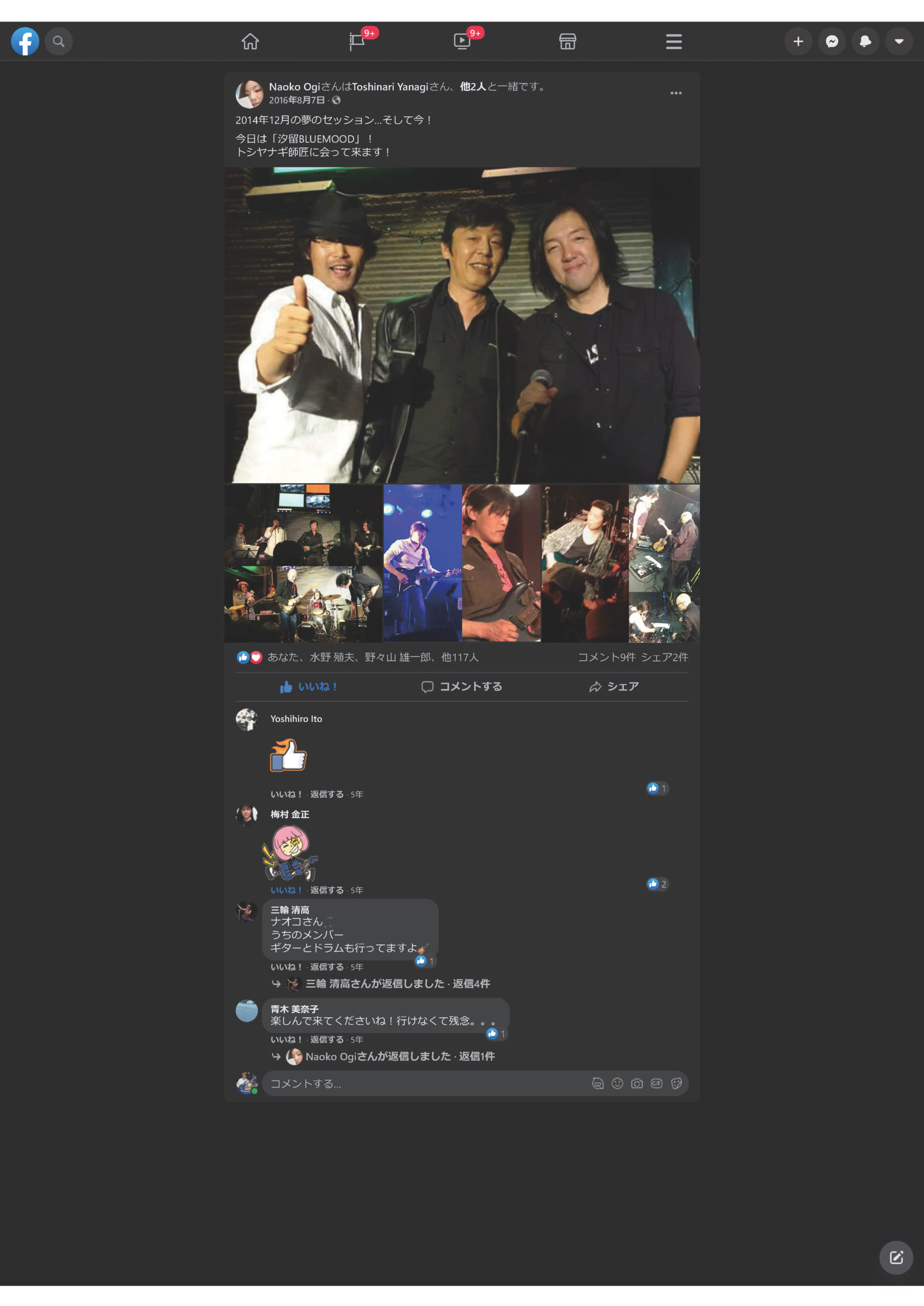Tap the floating new message button

pyautogui.click(x=895, y=1258)
